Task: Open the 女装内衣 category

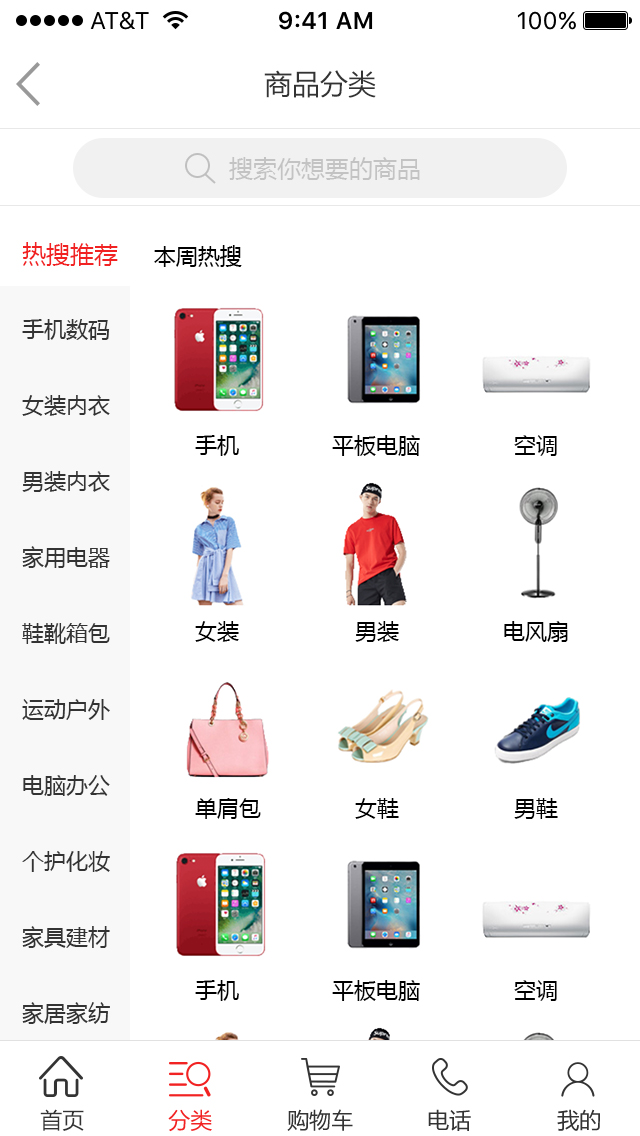Action: (x=66, y=405)
